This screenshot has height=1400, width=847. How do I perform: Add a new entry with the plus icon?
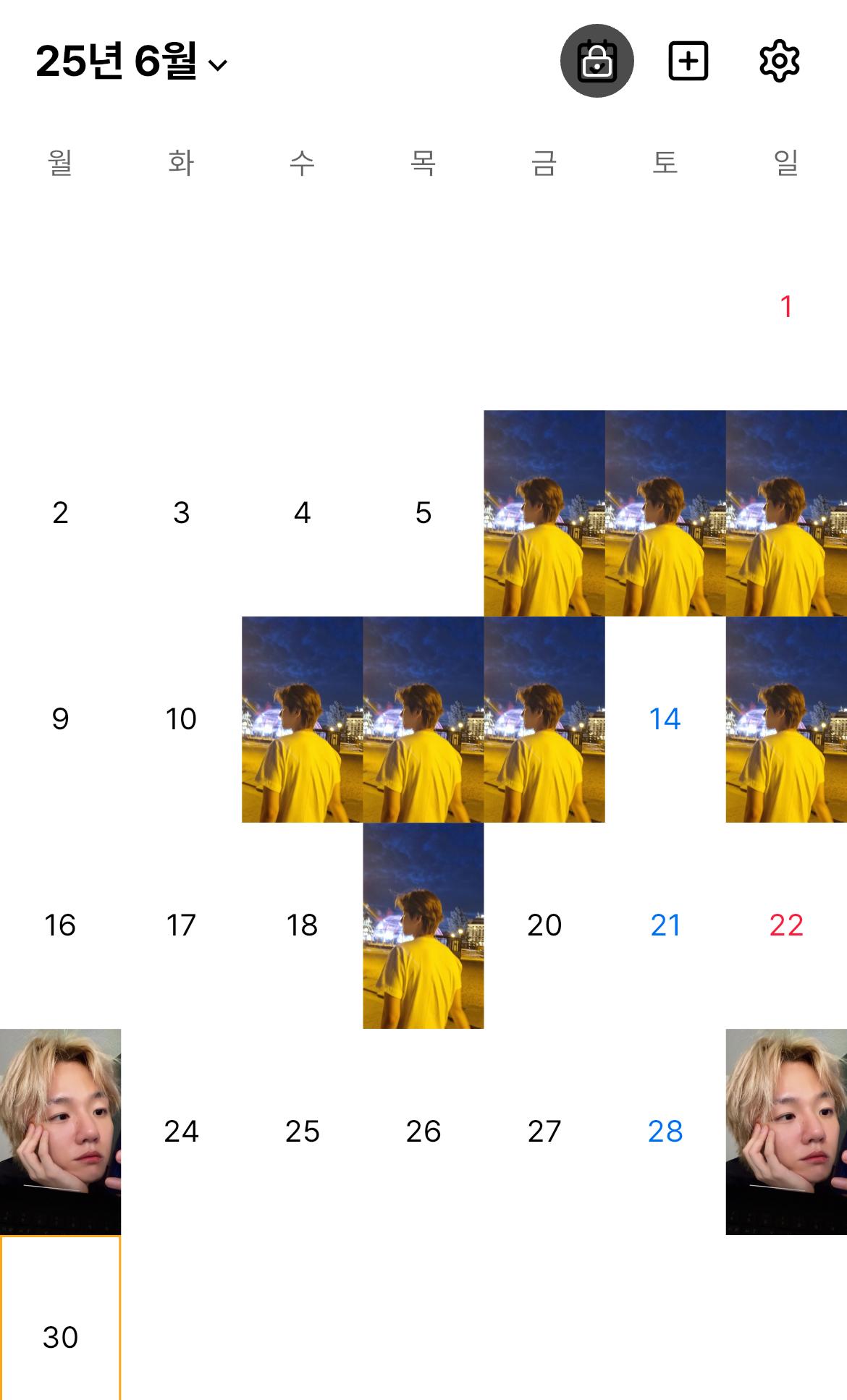click(x=688, y=61)
